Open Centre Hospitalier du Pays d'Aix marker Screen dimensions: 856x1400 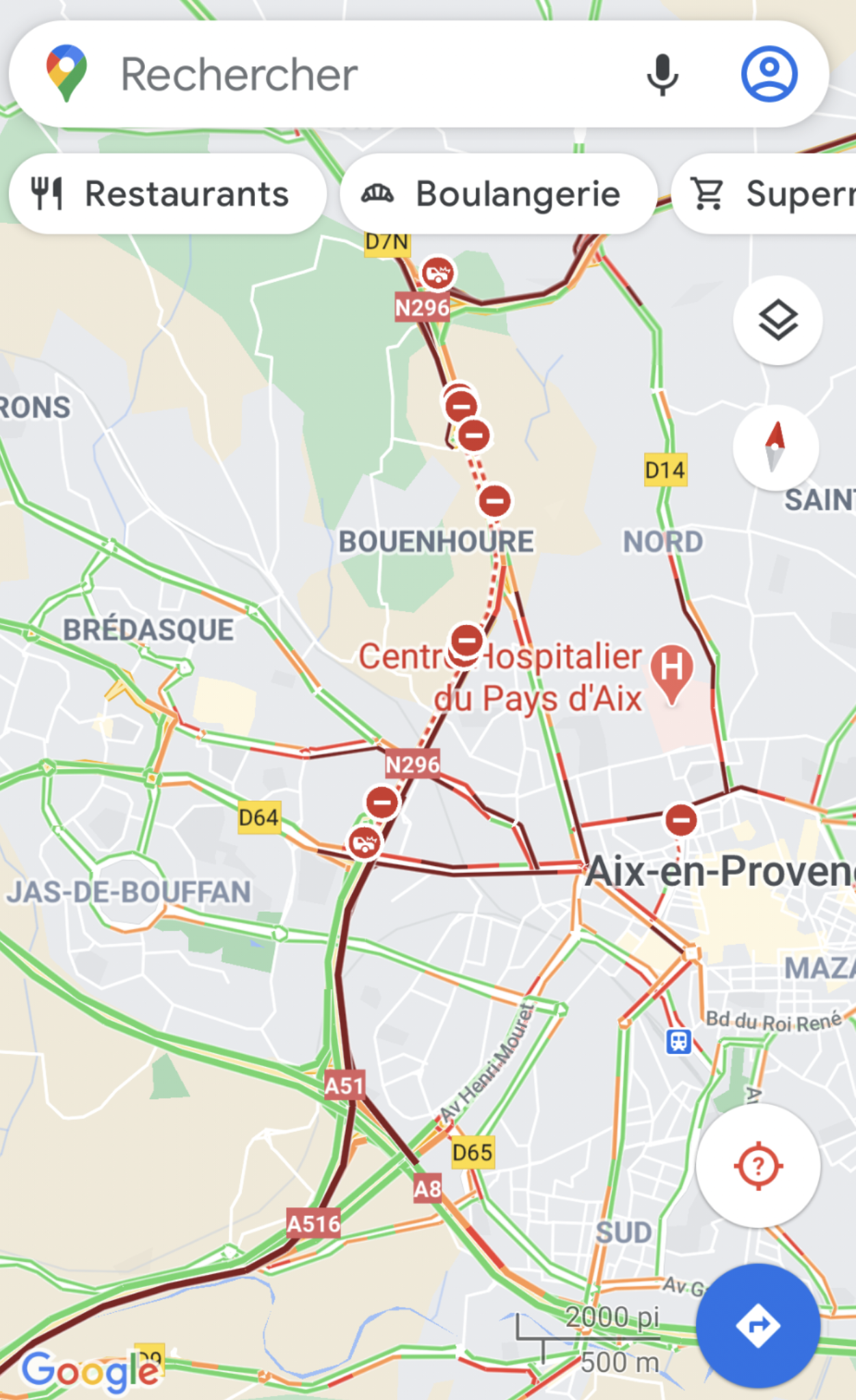[671, 670]
